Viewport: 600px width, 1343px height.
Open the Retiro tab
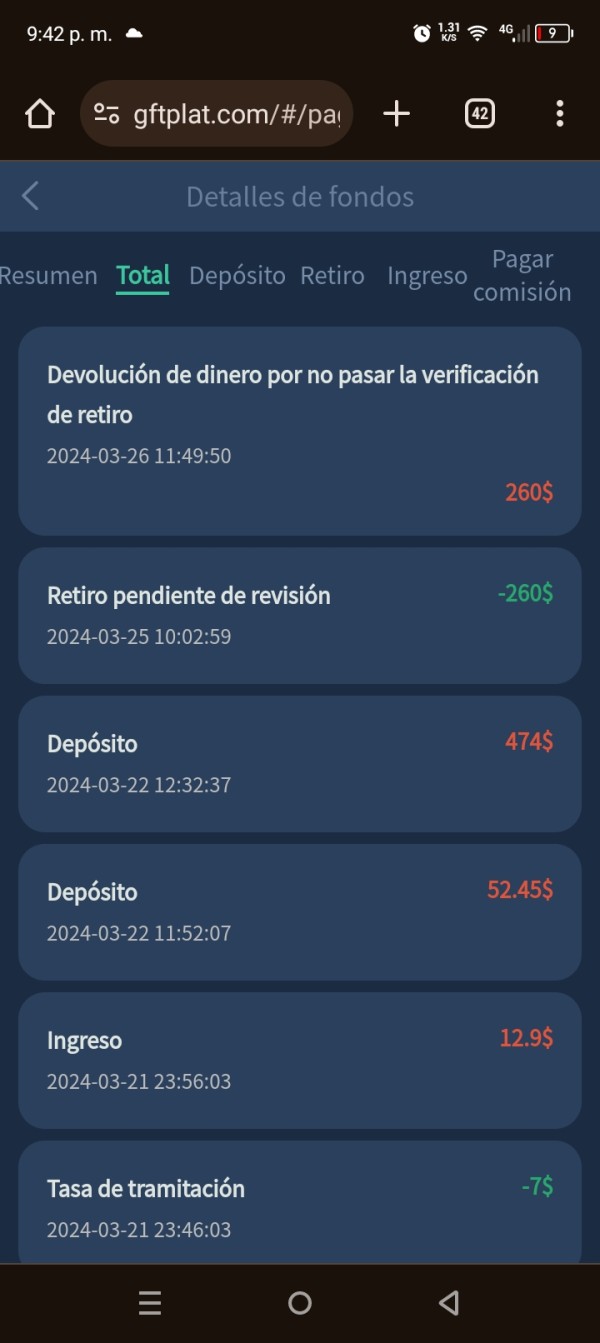(x=332, y=275)
